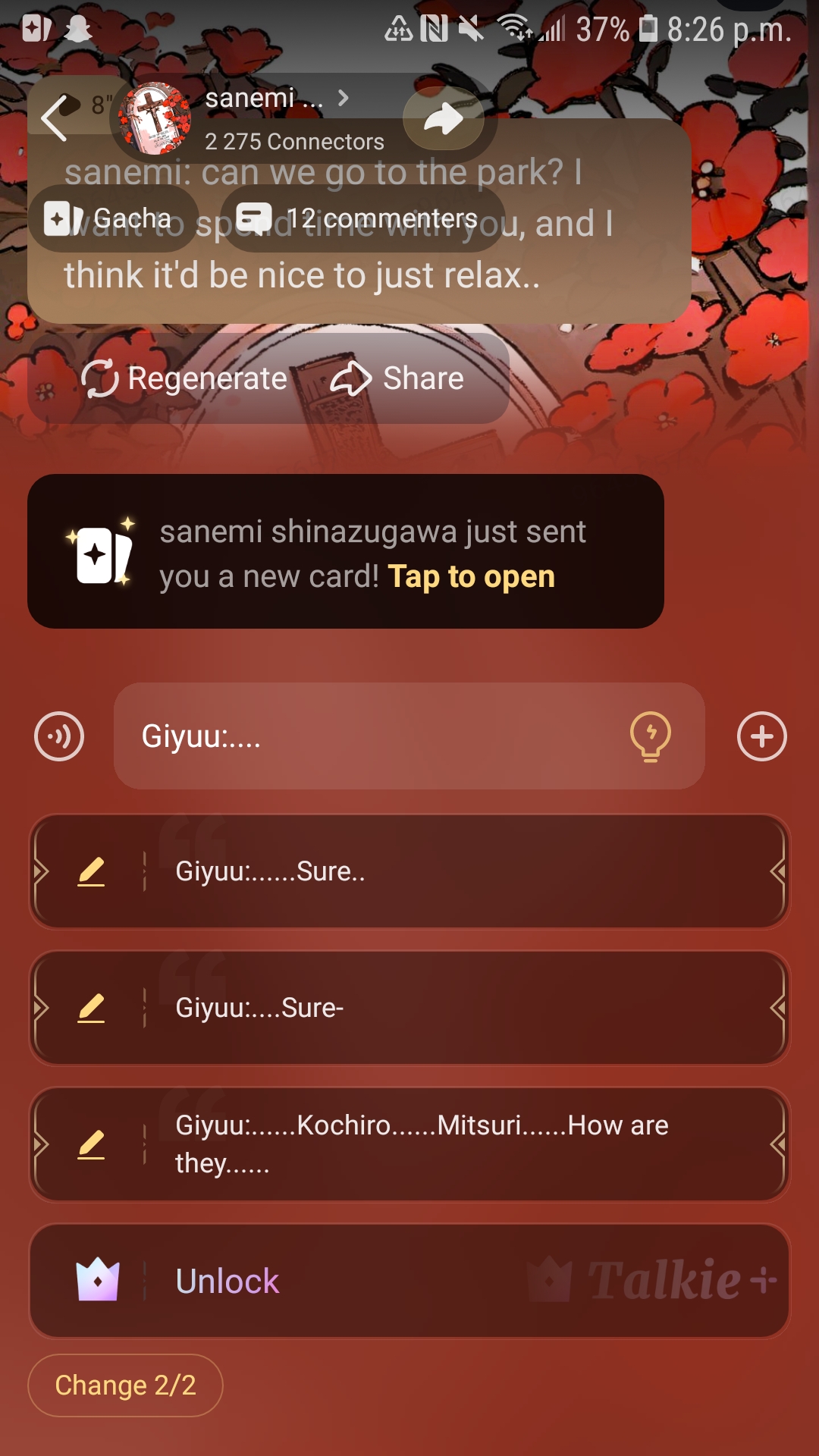Choose the Kochiro and Mitsuri suggested reply

[x=455, y=1144]
